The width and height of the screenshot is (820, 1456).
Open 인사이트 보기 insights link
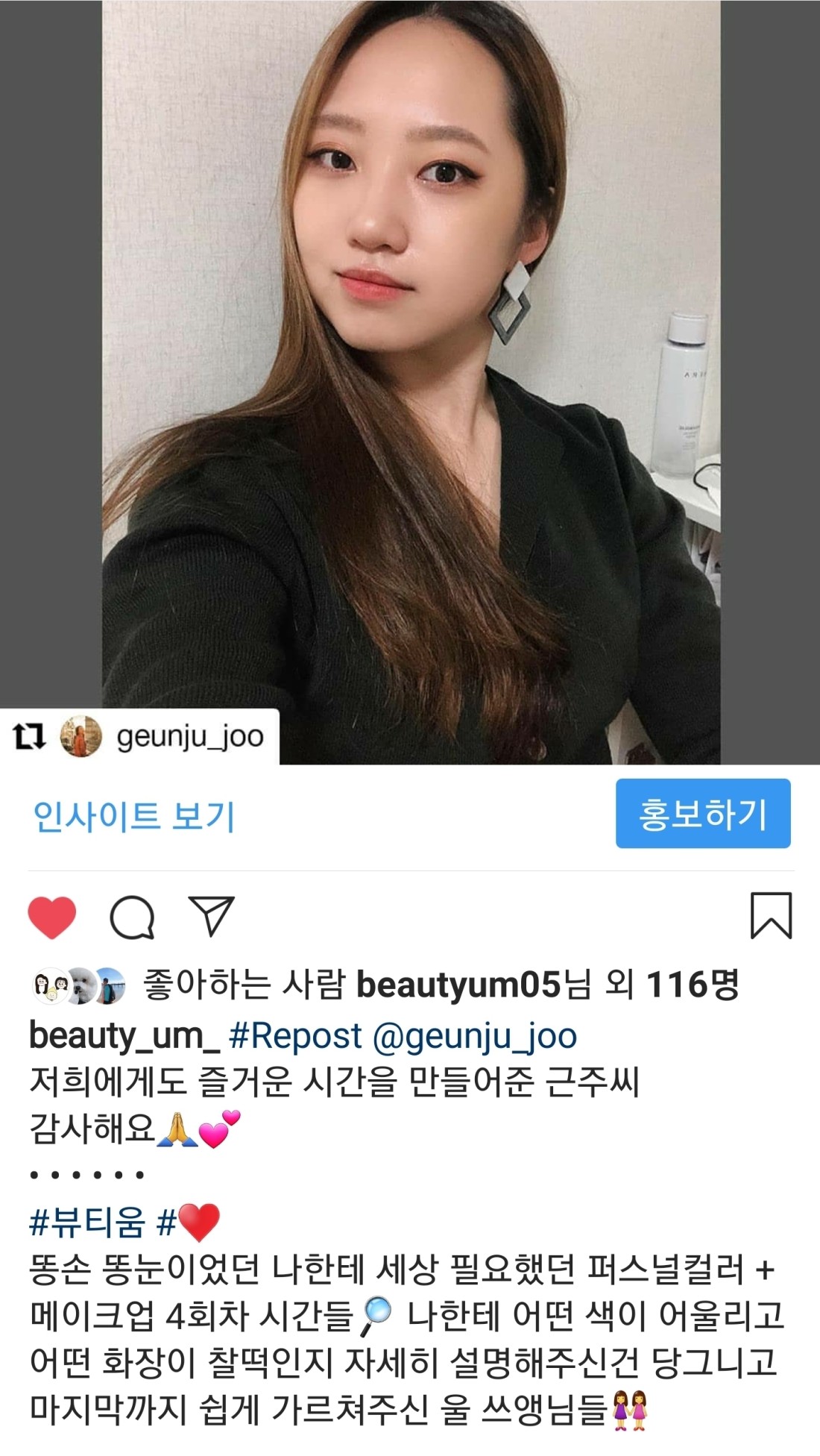pos(134,816)
